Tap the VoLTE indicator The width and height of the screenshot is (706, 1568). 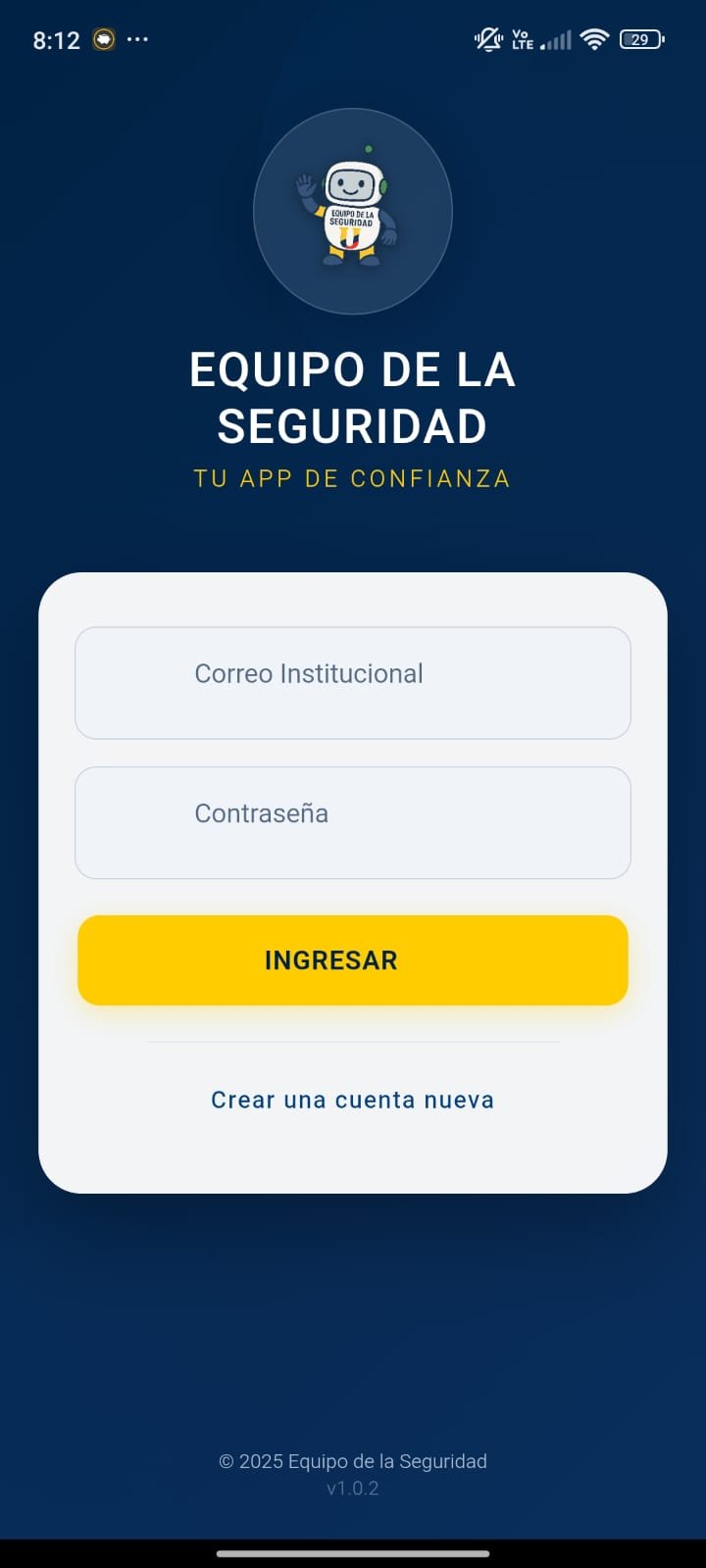(x=521, y=39)
